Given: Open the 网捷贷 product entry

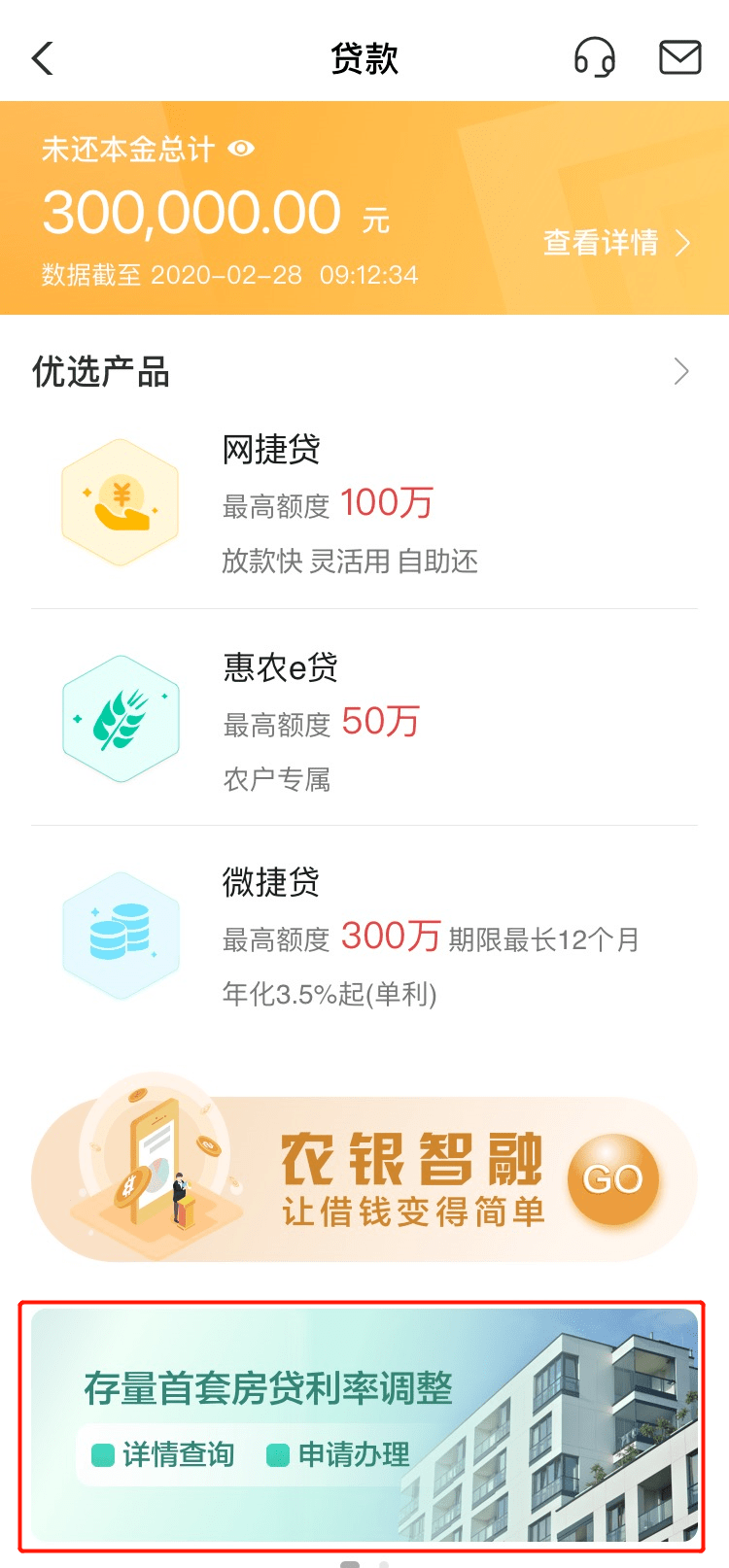Looking at the screenshot, I should (364, 499).
